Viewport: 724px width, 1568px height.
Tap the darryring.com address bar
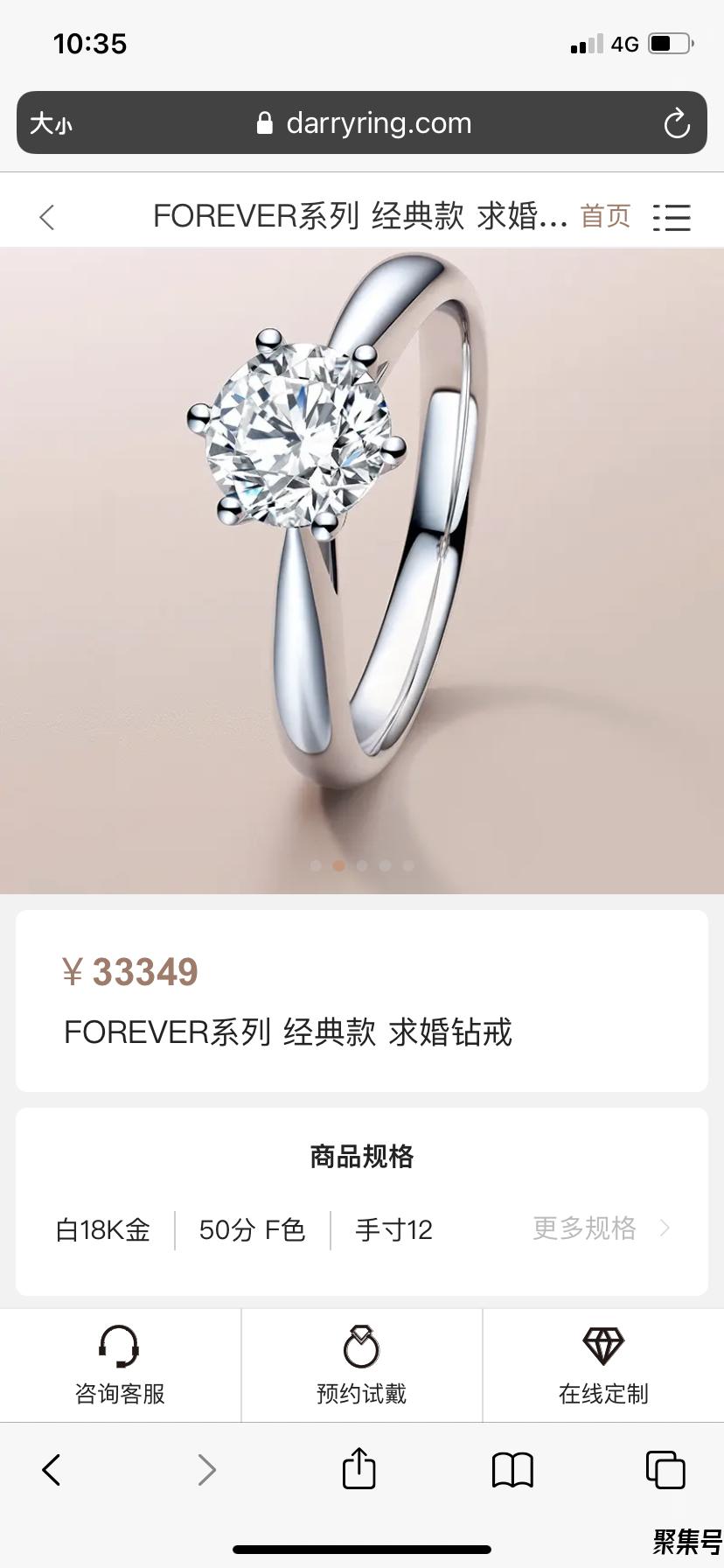pyautogui.click(x=362, y=122)
